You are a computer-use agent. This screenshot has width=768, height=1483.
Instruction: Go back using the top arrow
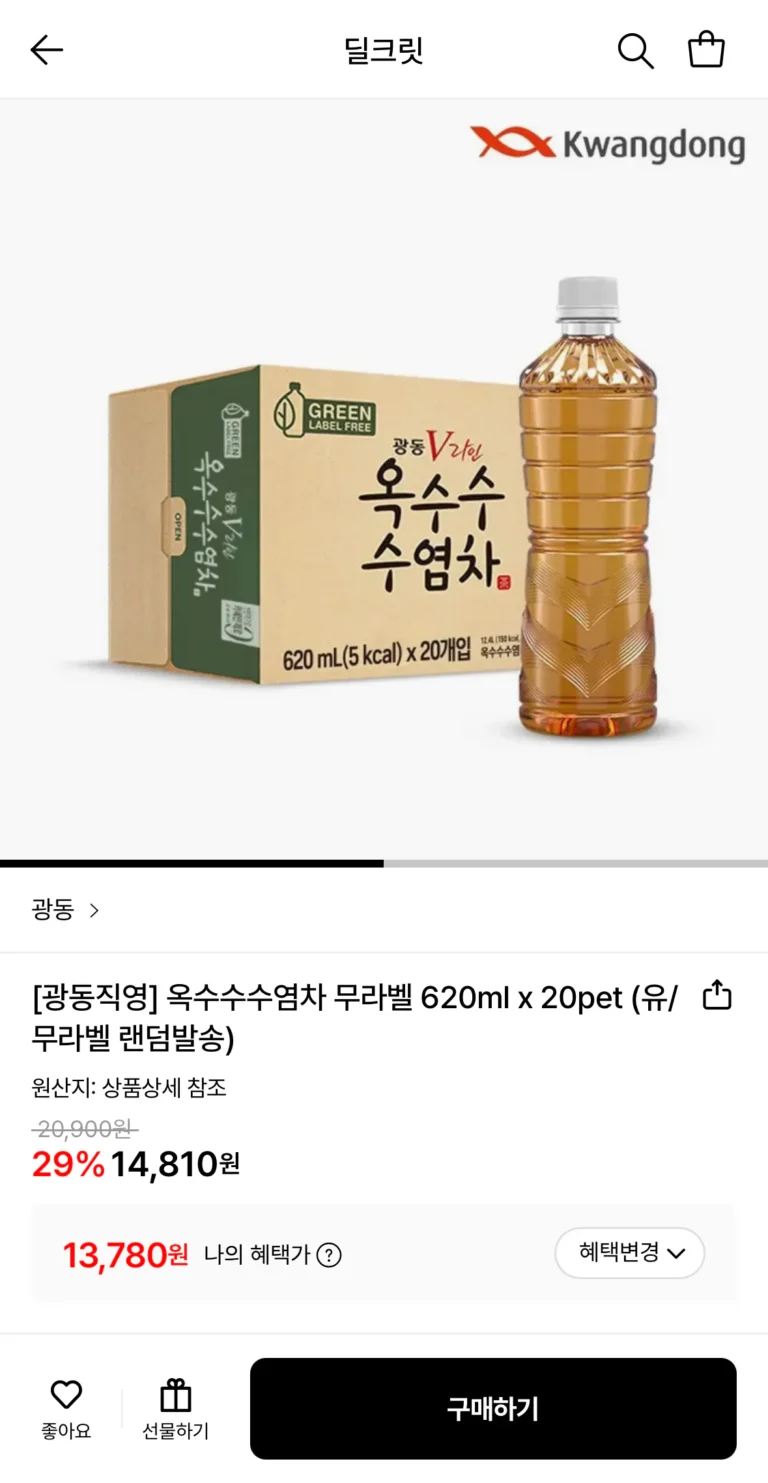click(46, 50)
